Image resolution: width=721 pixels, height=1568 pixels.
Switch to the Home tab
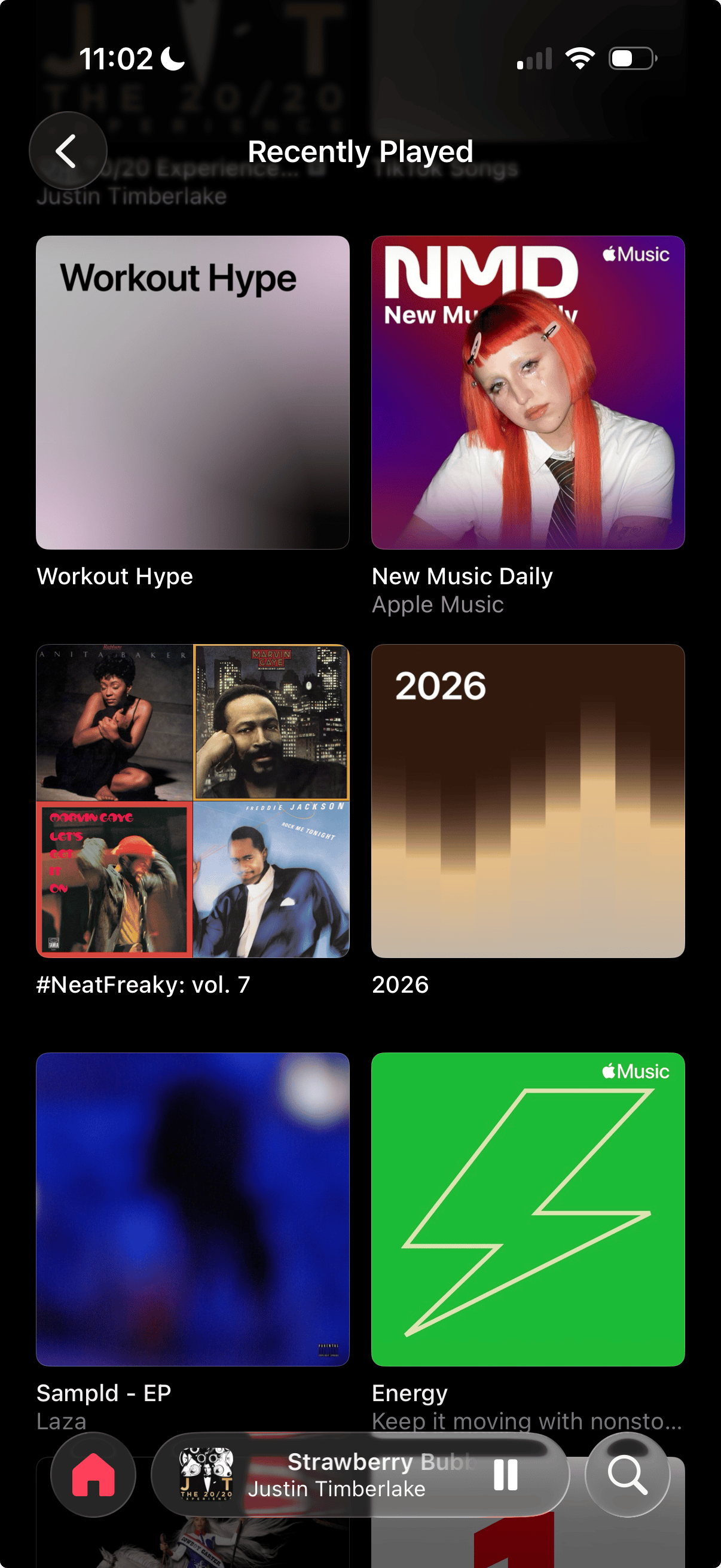(x=93, y=1475)
